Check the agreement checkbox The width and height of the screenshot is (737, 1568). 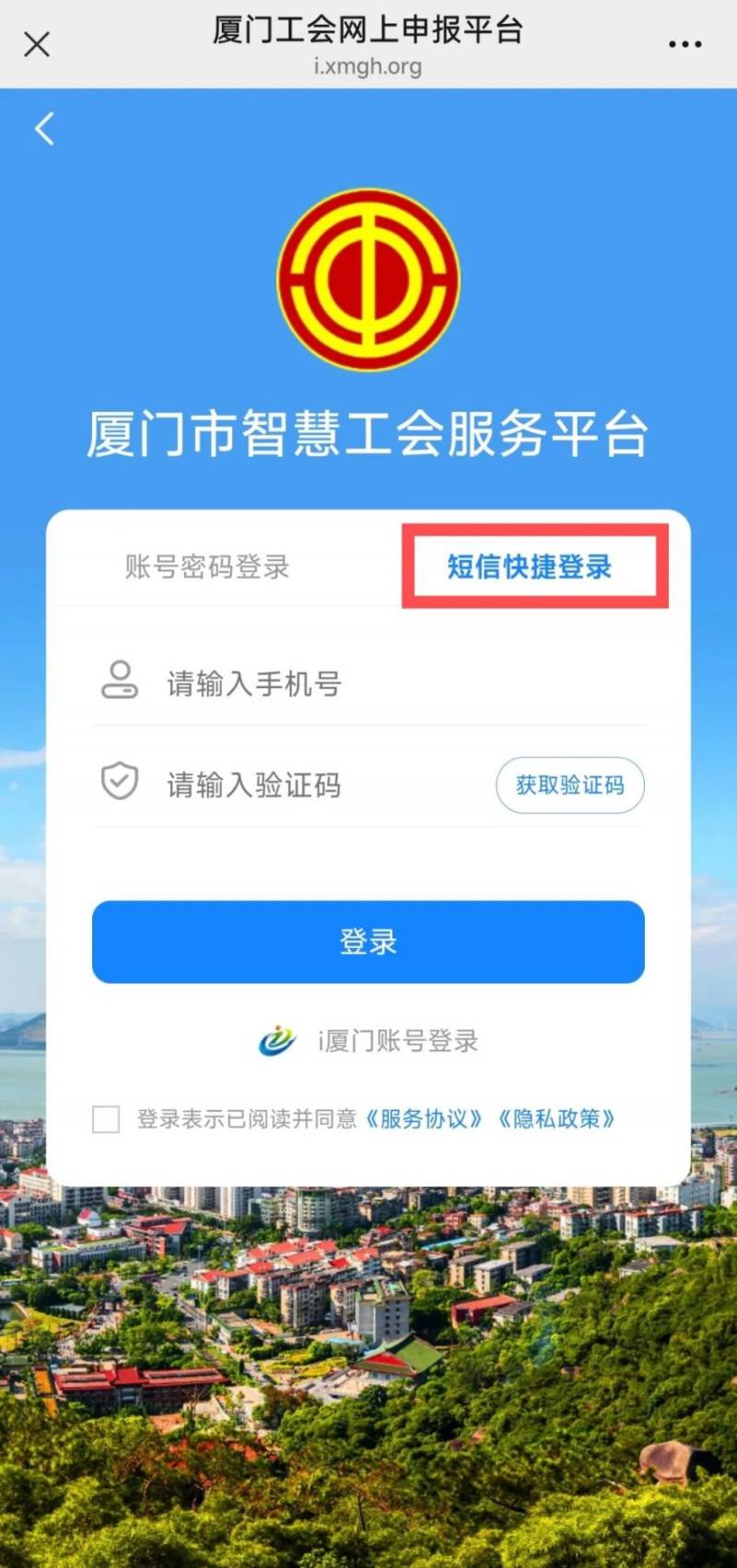[106, 1119]
